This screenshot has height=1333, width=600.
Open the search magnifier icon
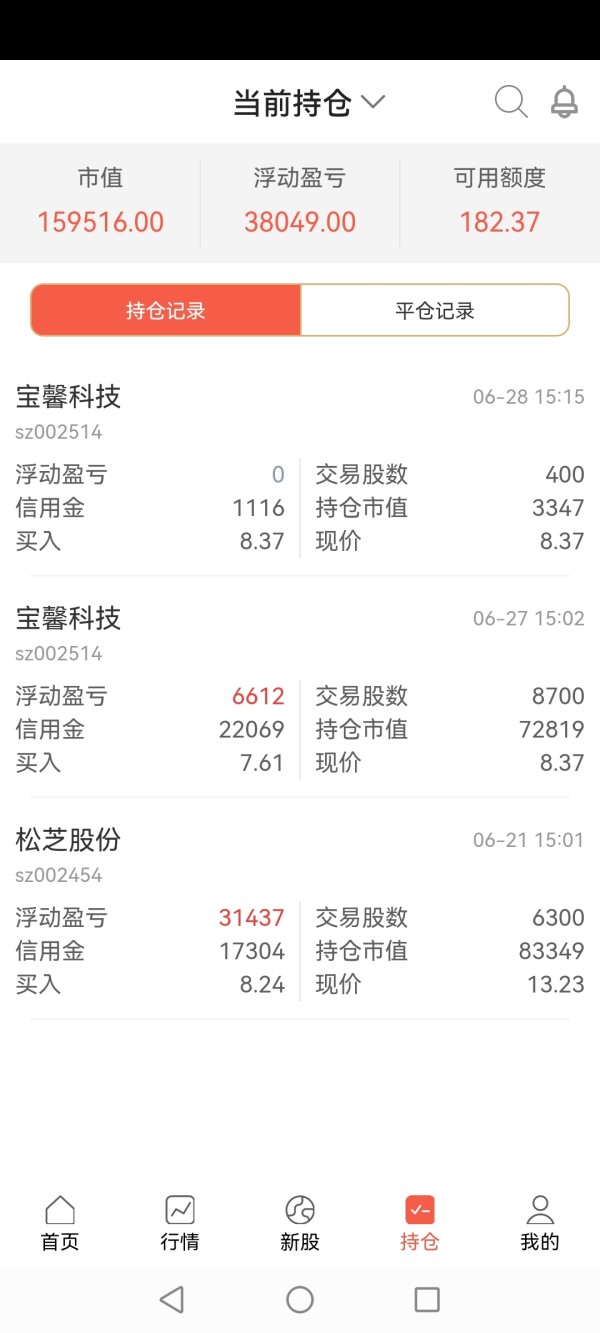tap(511, 102)
